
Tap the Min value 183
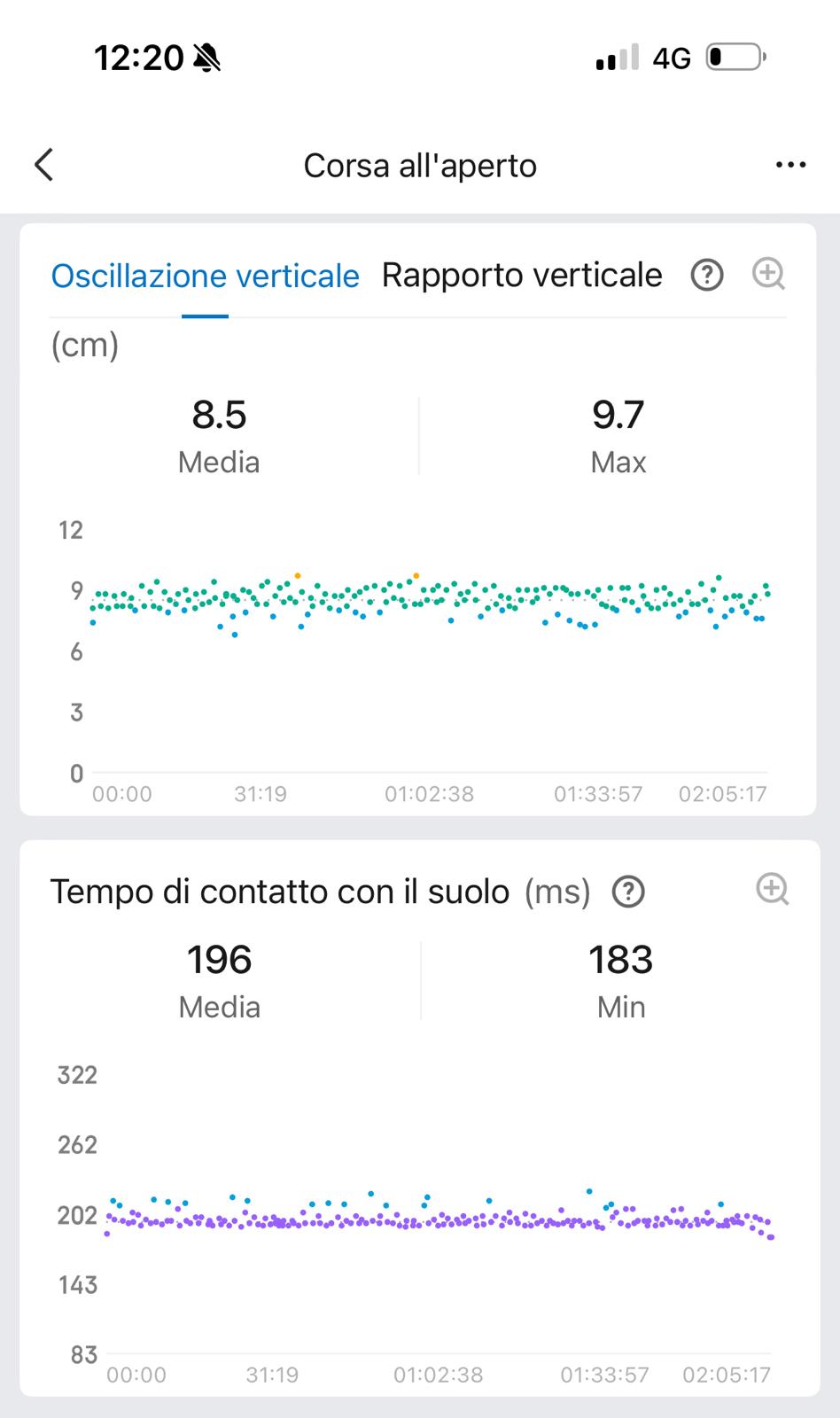pyautogui.click(x=620, y=959)
